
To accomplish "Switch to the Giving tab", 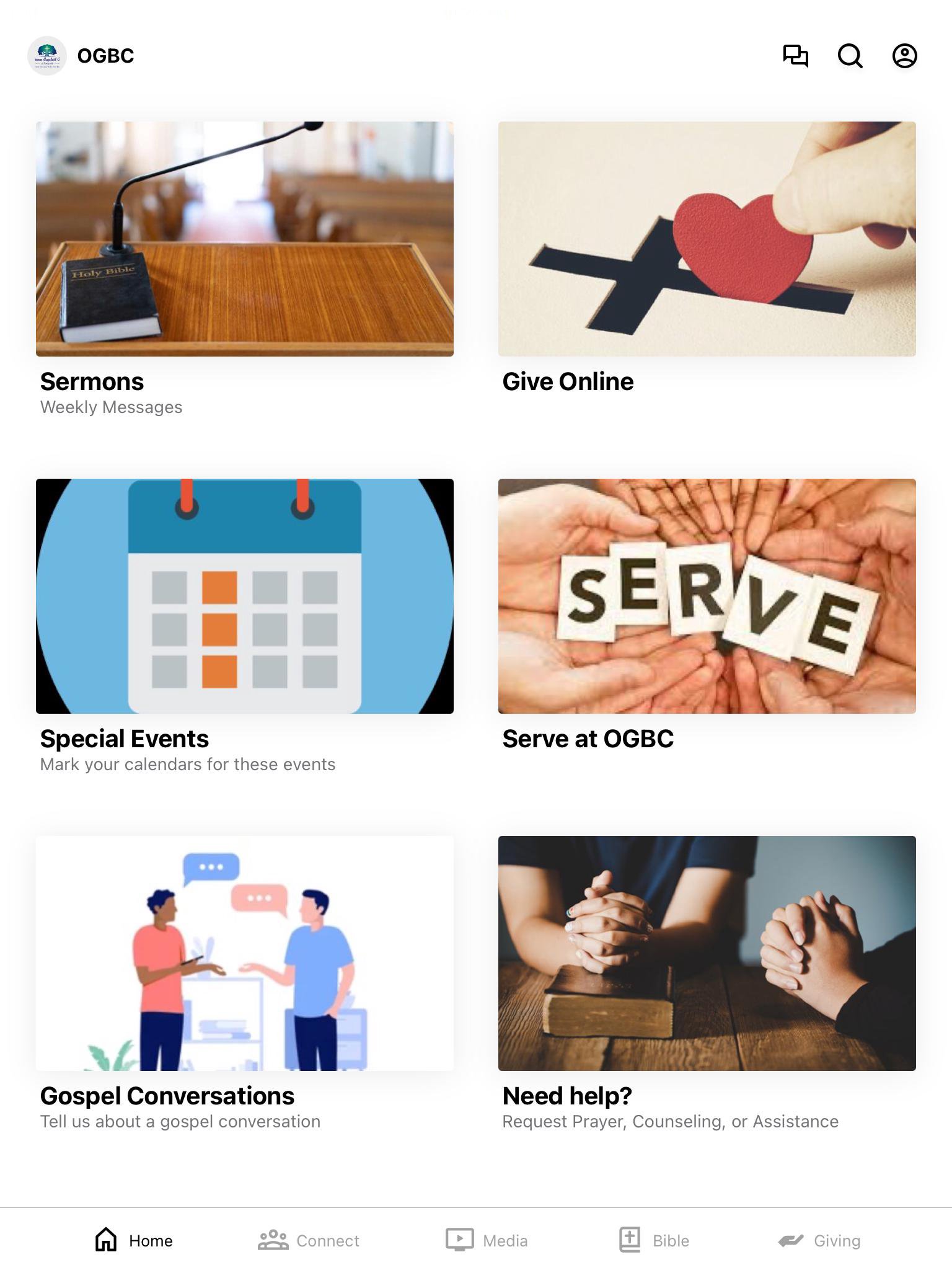I will point(819,1240).
